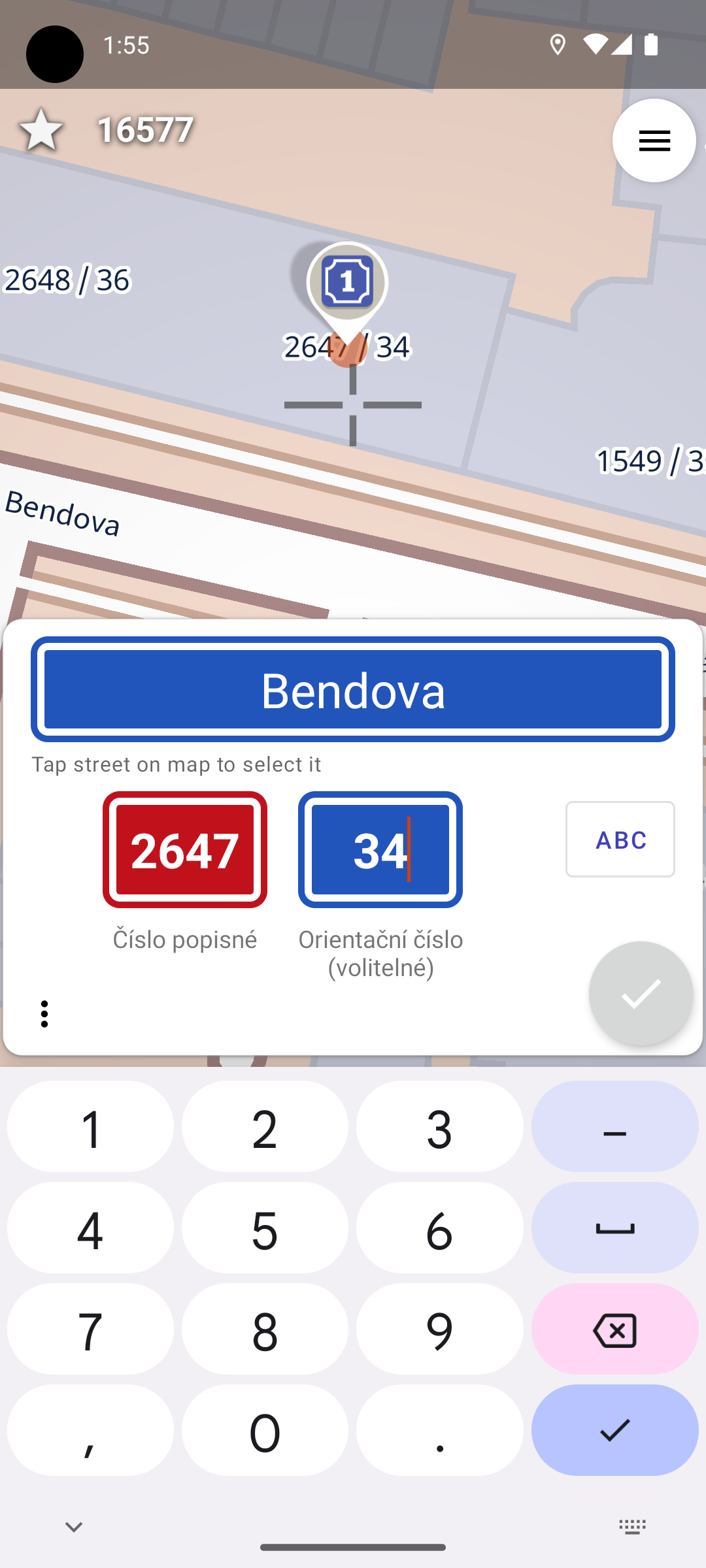The width and height of the screenshot is (706, 1568).
Task: Select the Bendova street name field
Action: coord(353,689)
